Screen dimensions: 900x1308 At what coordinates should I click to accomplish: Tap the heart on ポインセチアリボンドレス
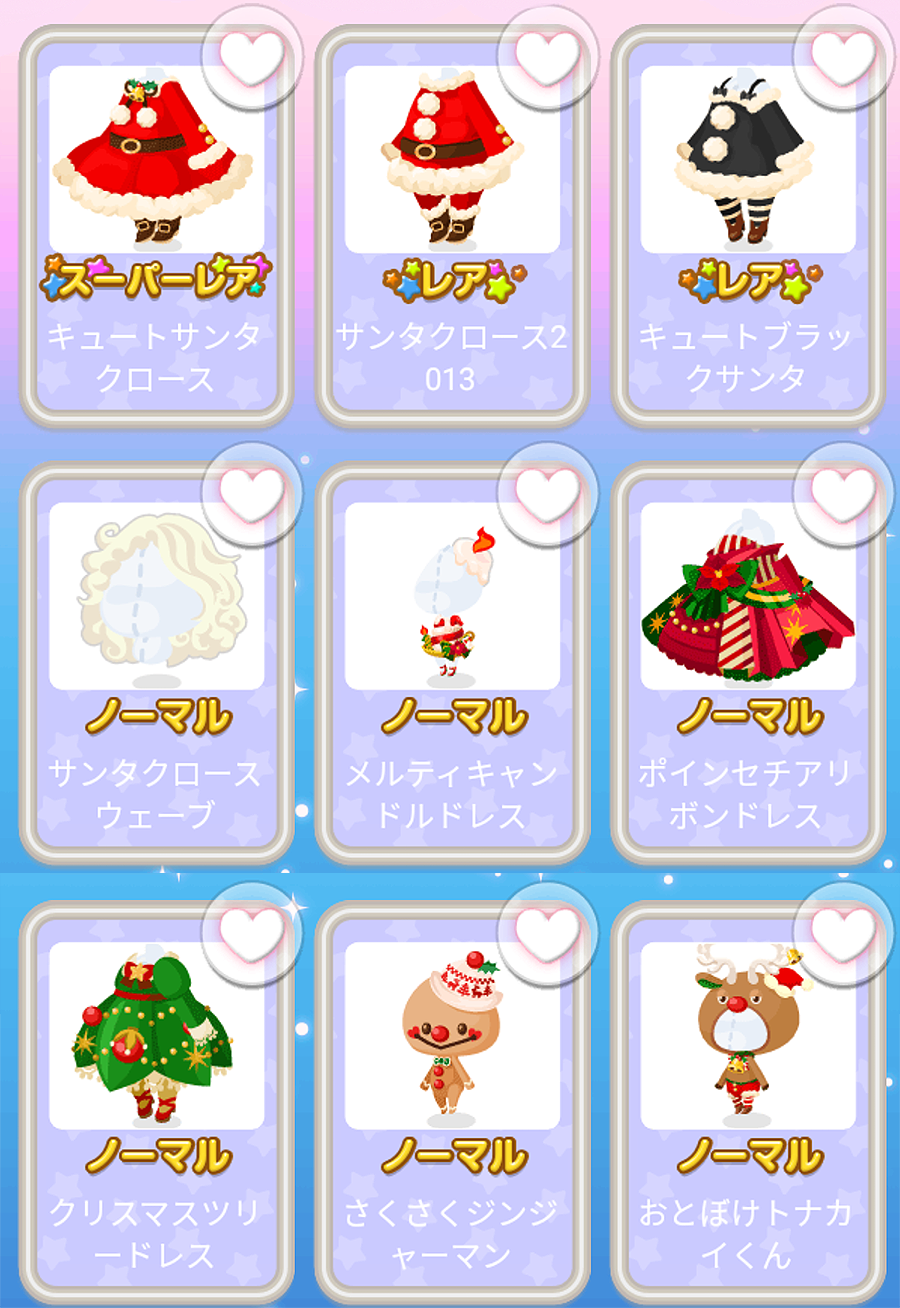coord(842,493)
